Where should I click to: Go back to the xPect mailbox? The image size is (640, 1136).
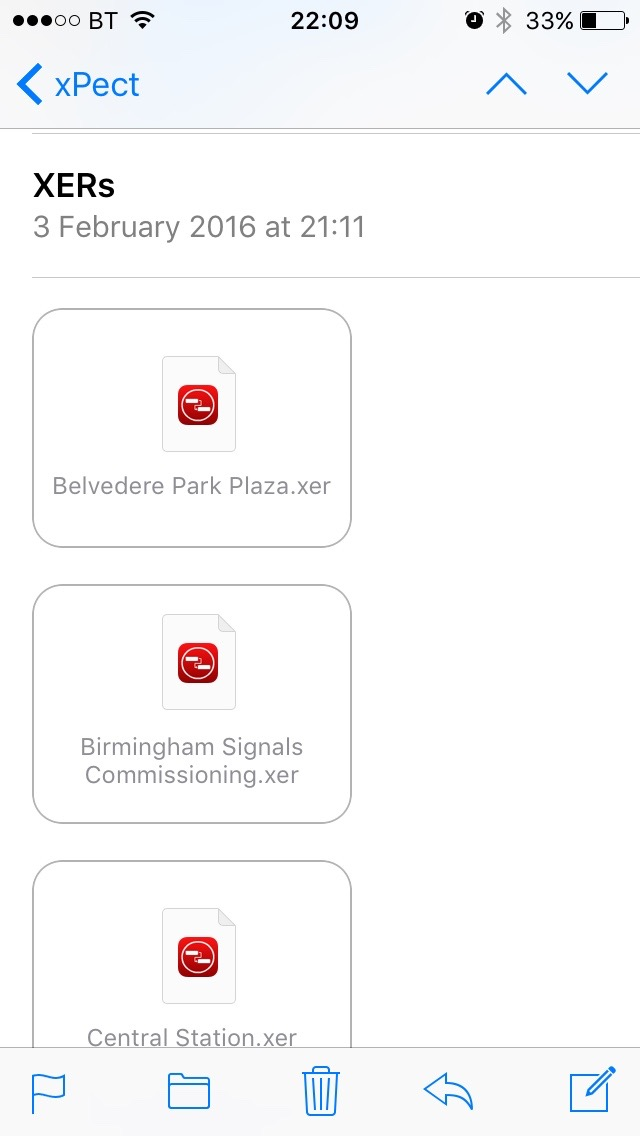click(78, 85)
